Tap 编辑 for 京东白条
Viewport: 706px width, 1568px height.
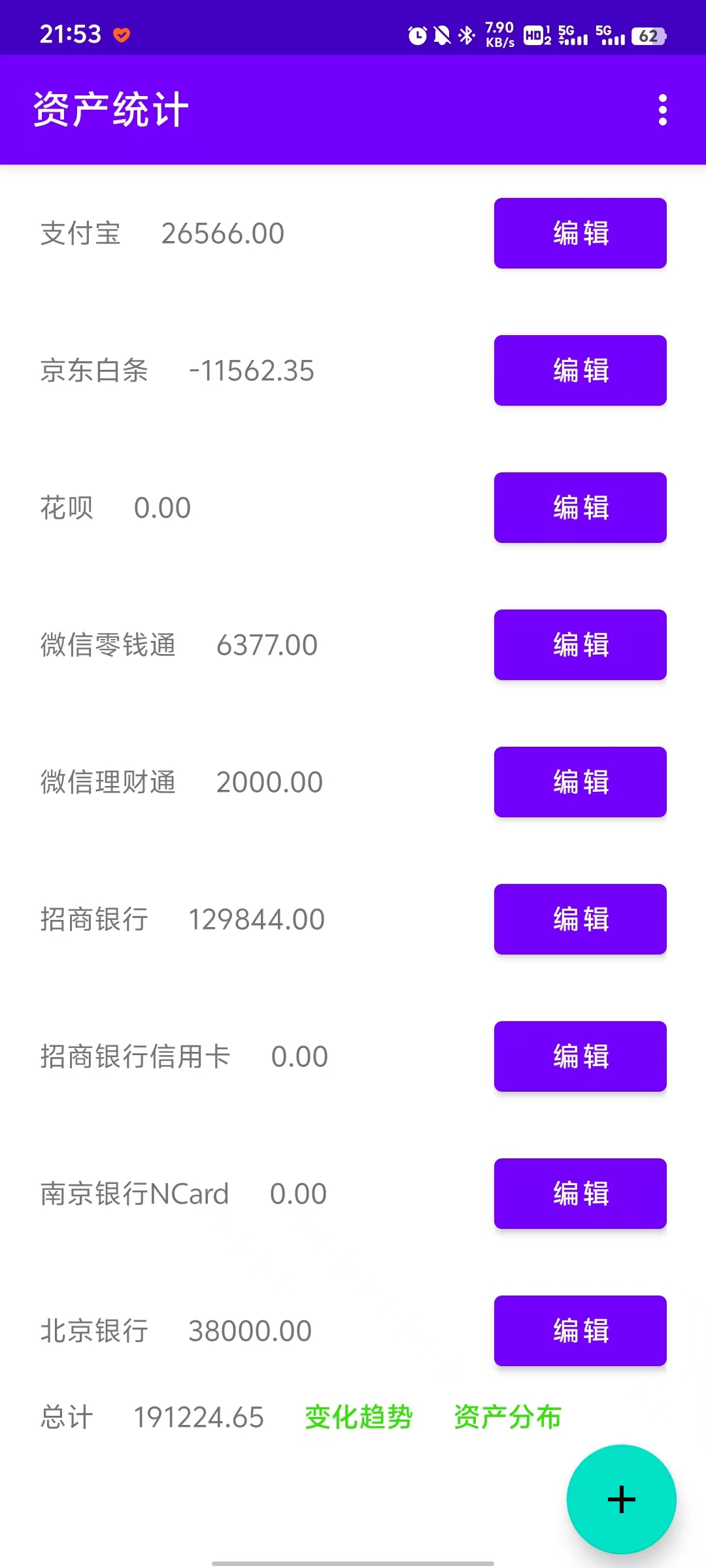pyautogui.click(x=580, y=370)
